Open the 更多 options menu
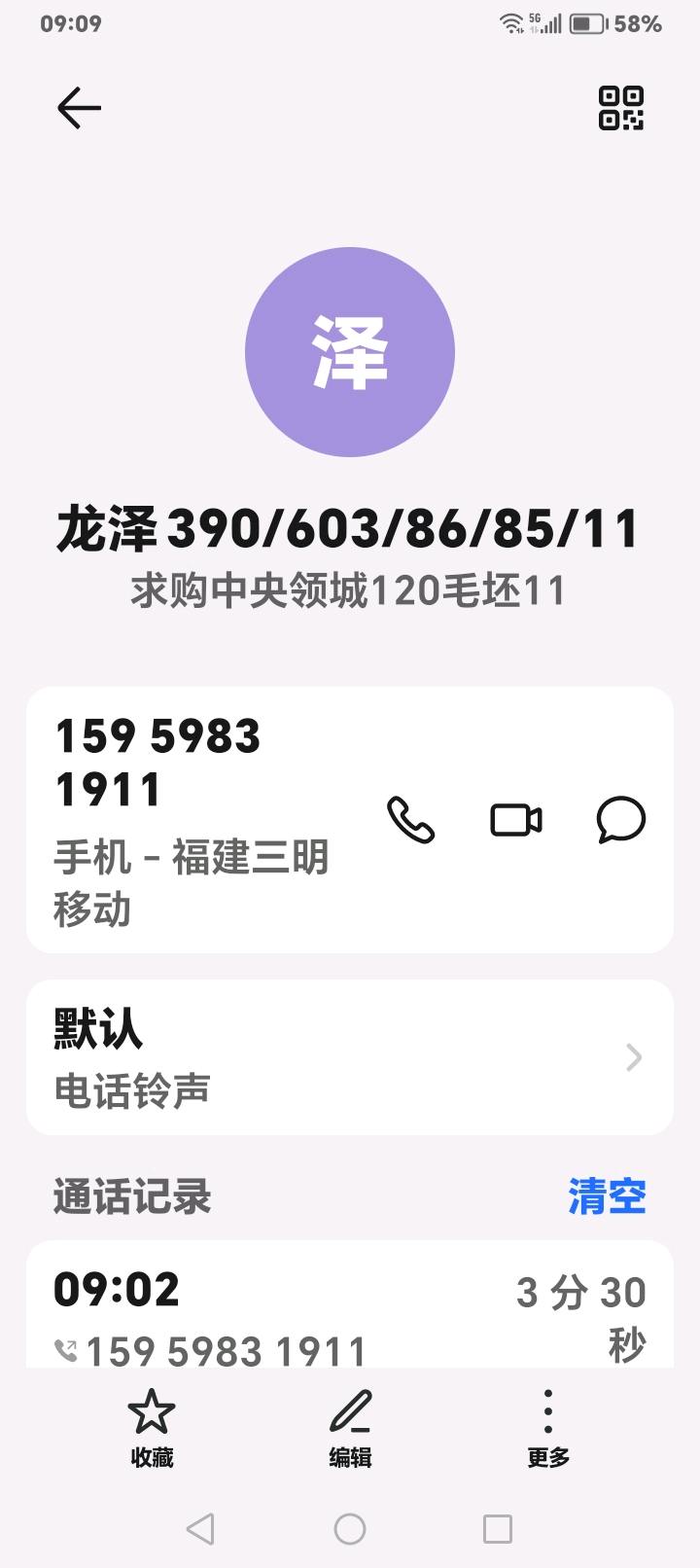This screenshot has height=1568, width=700. point(548,1427)
